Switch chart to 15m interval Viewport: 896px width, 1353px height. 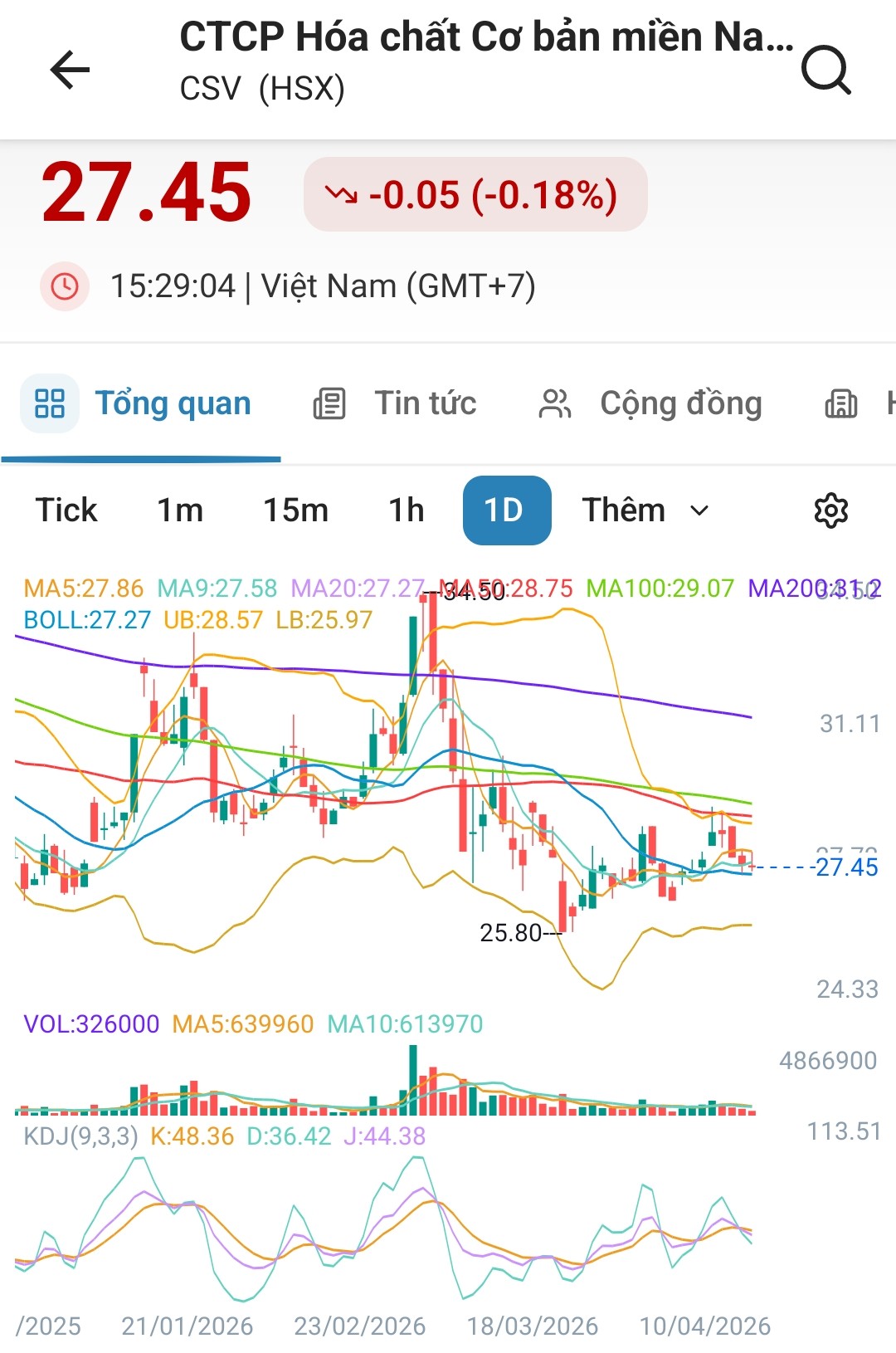(x=295, y=510)
